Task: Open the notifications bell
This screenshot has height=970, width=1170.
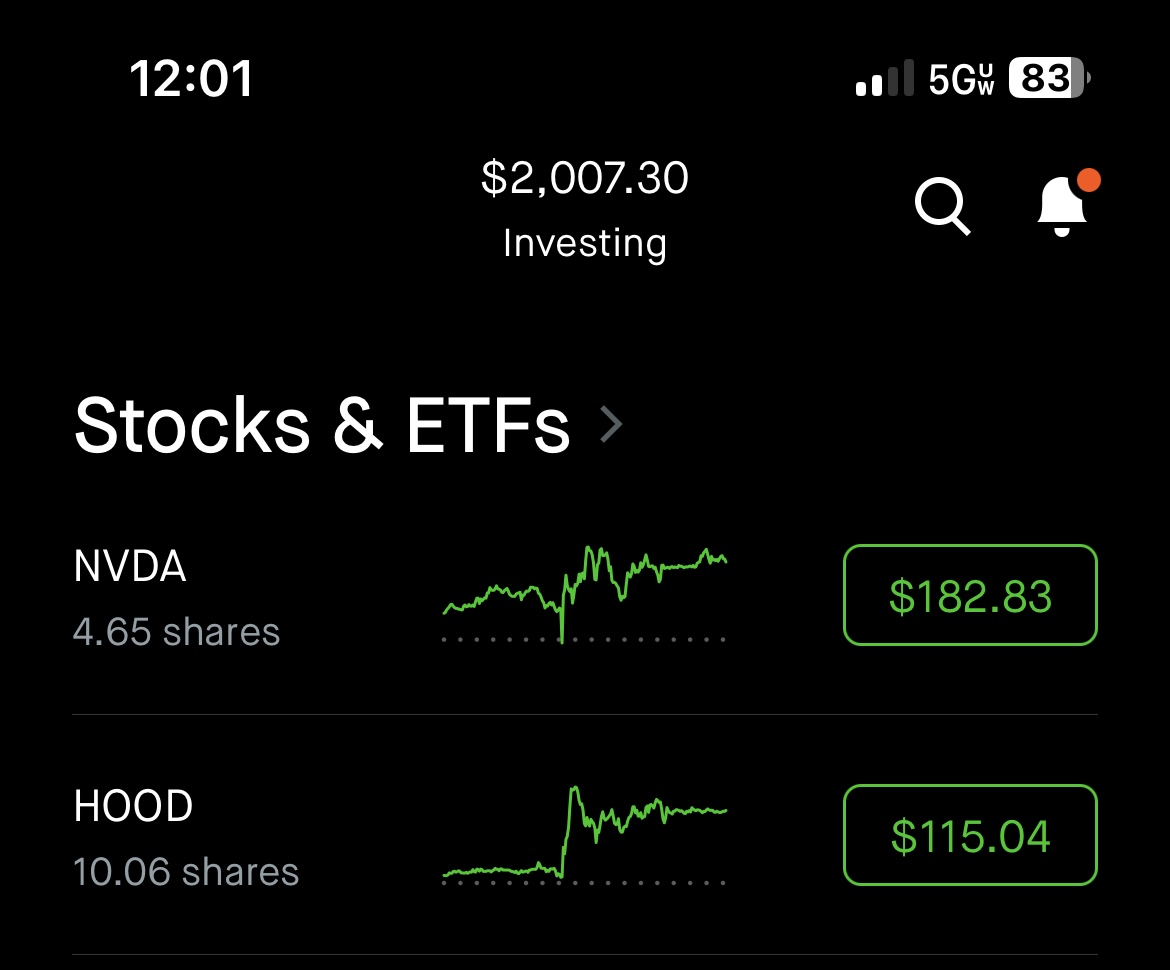Action: point(1062,206)
